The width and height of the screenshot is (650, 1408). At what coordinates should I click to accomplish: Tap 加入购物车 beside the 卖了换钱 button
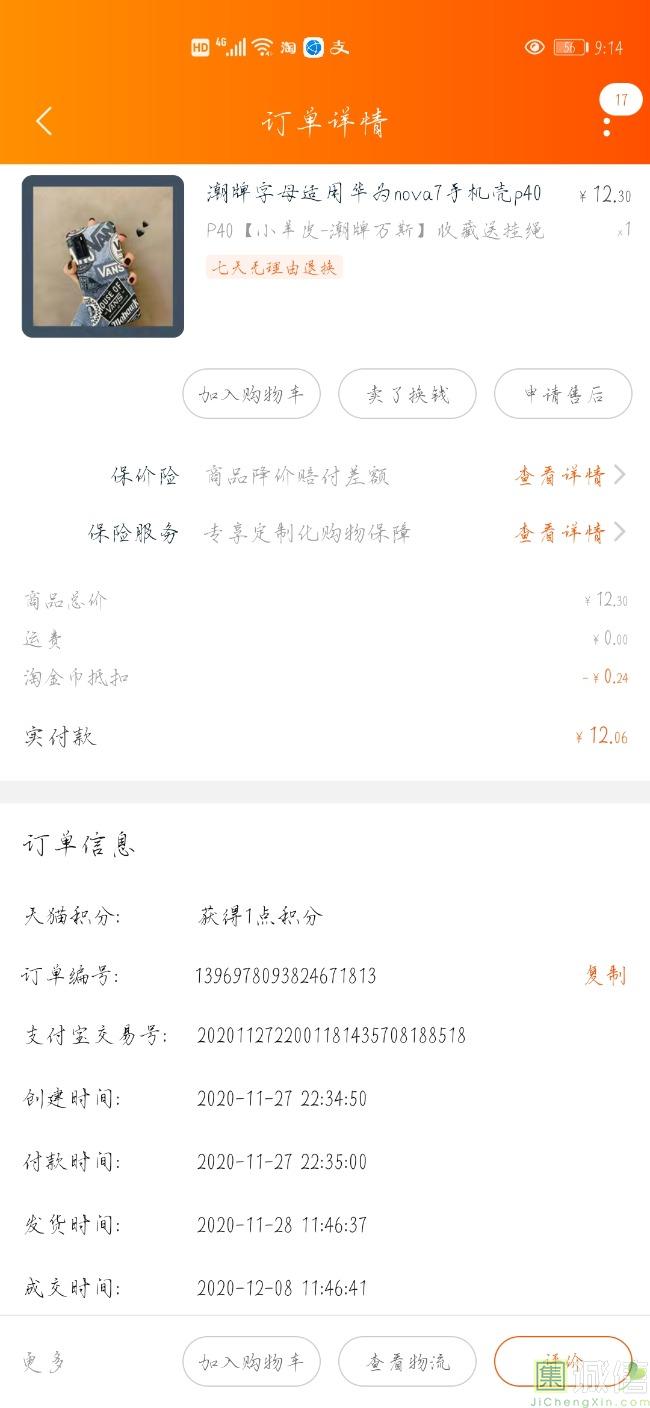pyautogui.click(x=251, y=394)
